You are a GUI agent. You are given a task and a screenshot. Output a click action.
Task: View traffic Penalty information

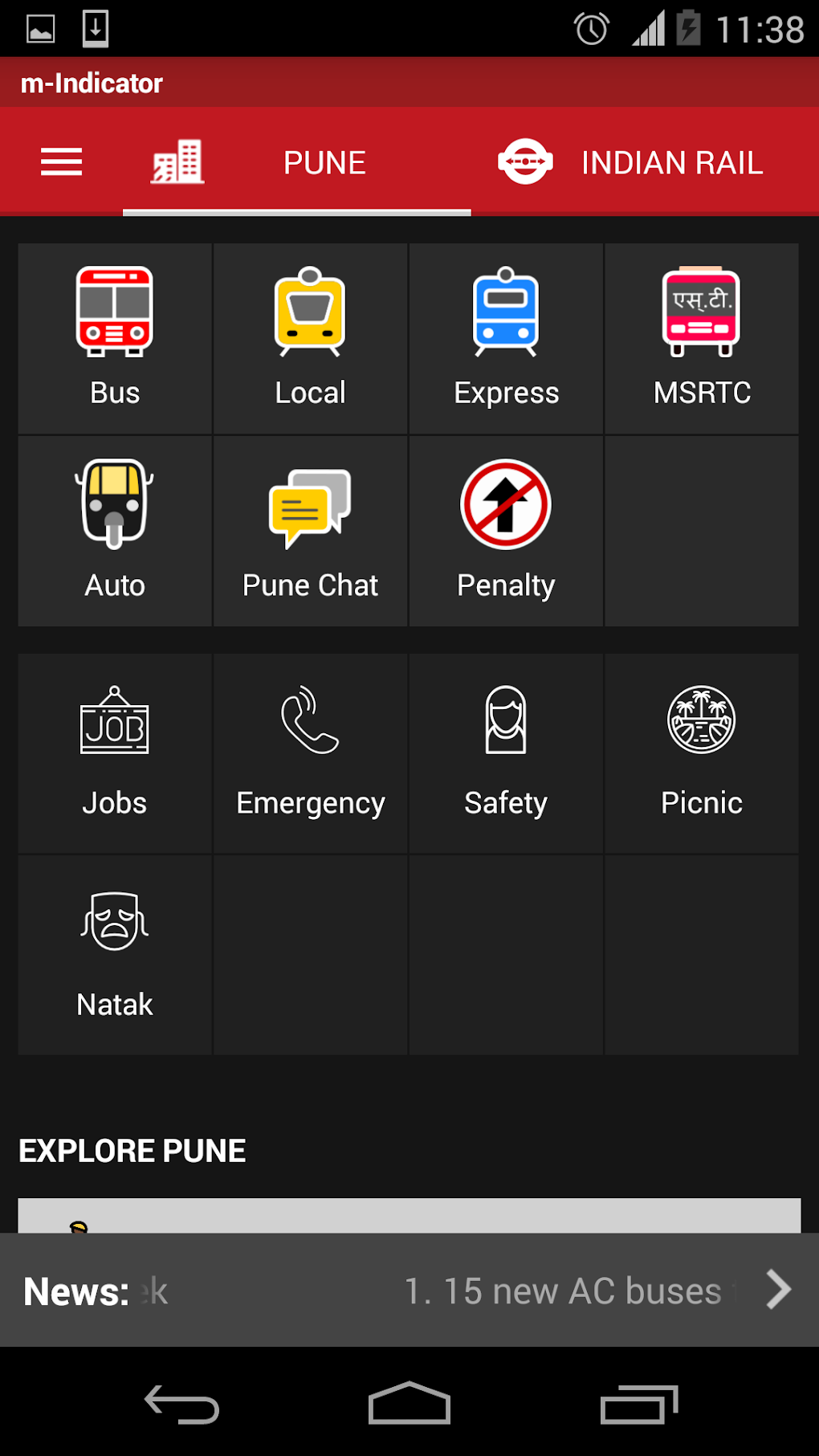(x=505, y=530)
